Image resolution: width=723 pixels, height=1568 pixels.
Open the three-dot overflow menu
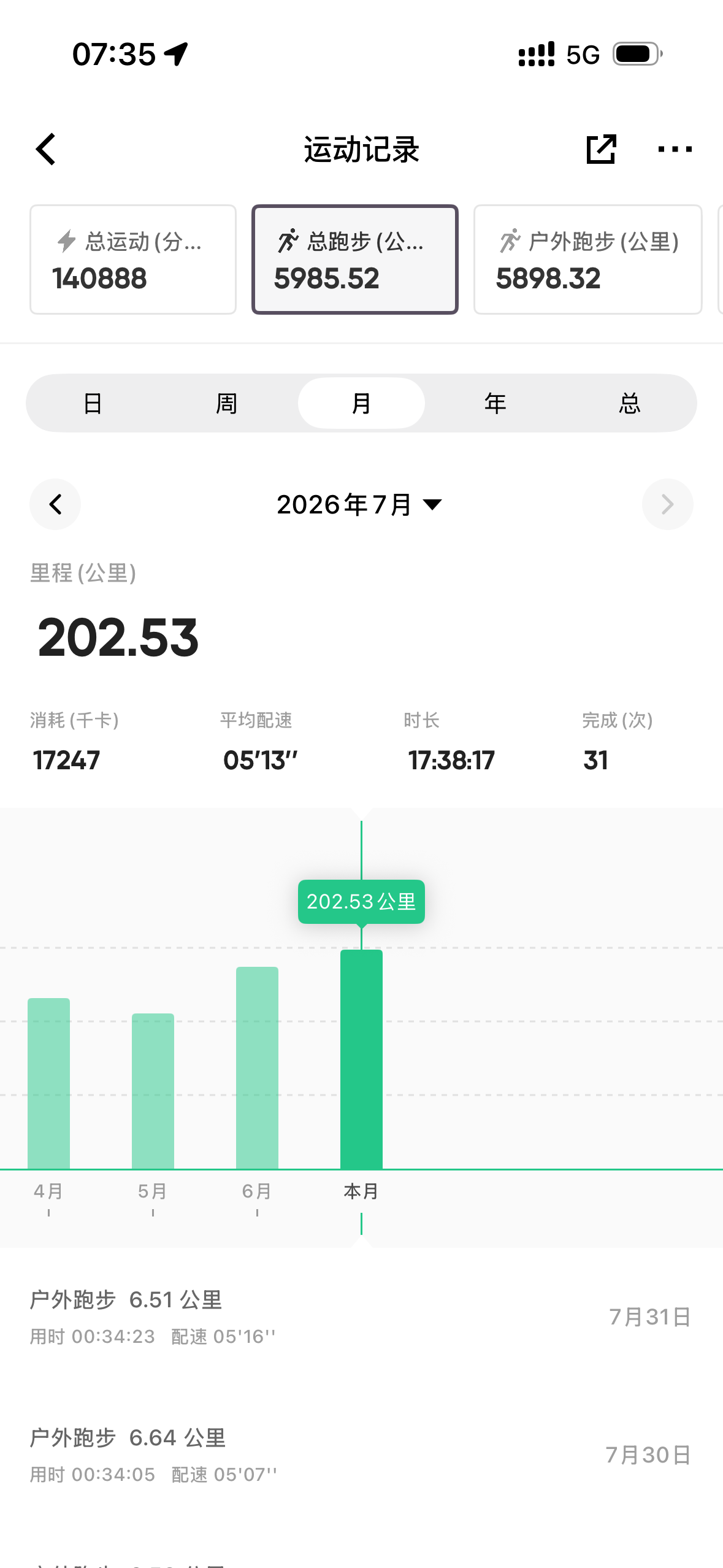coord(675,149)
